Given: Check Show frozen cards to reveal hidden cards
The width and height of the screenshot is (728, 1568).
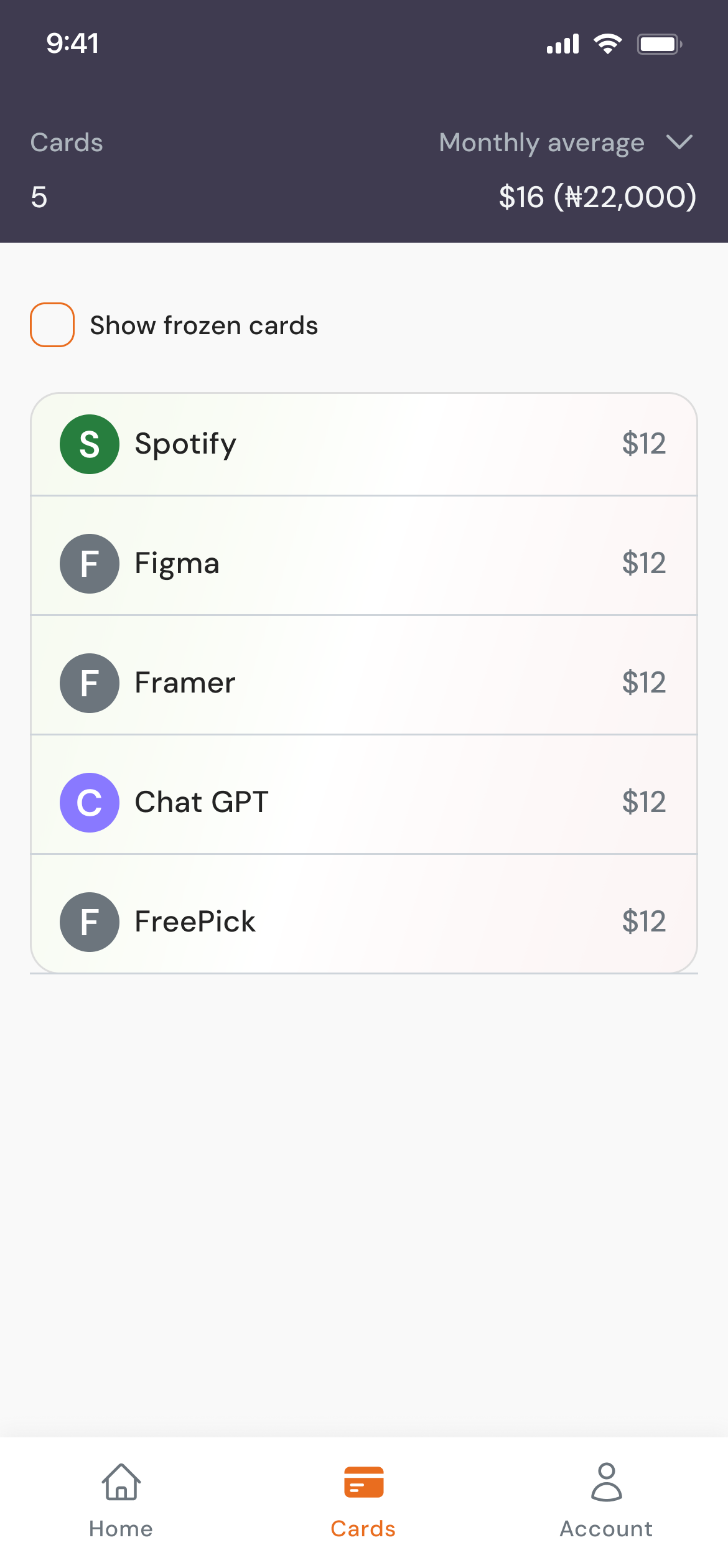Looking at the screenshot, I should click(53, 325).
